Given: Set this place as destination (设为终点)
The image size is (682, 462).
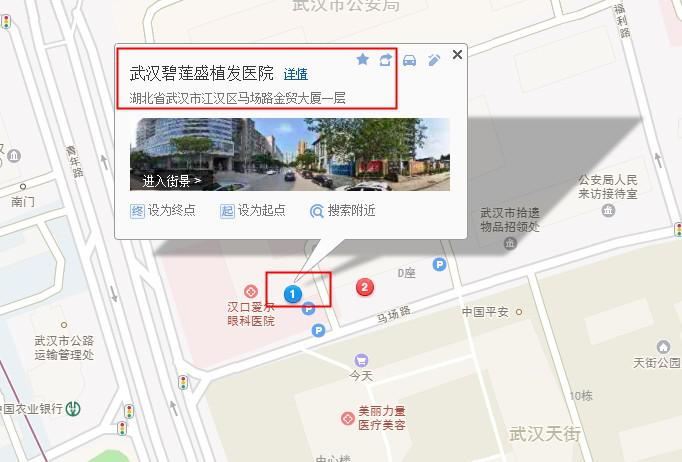Looking at the screenshot, I should (x=163, y=210).
